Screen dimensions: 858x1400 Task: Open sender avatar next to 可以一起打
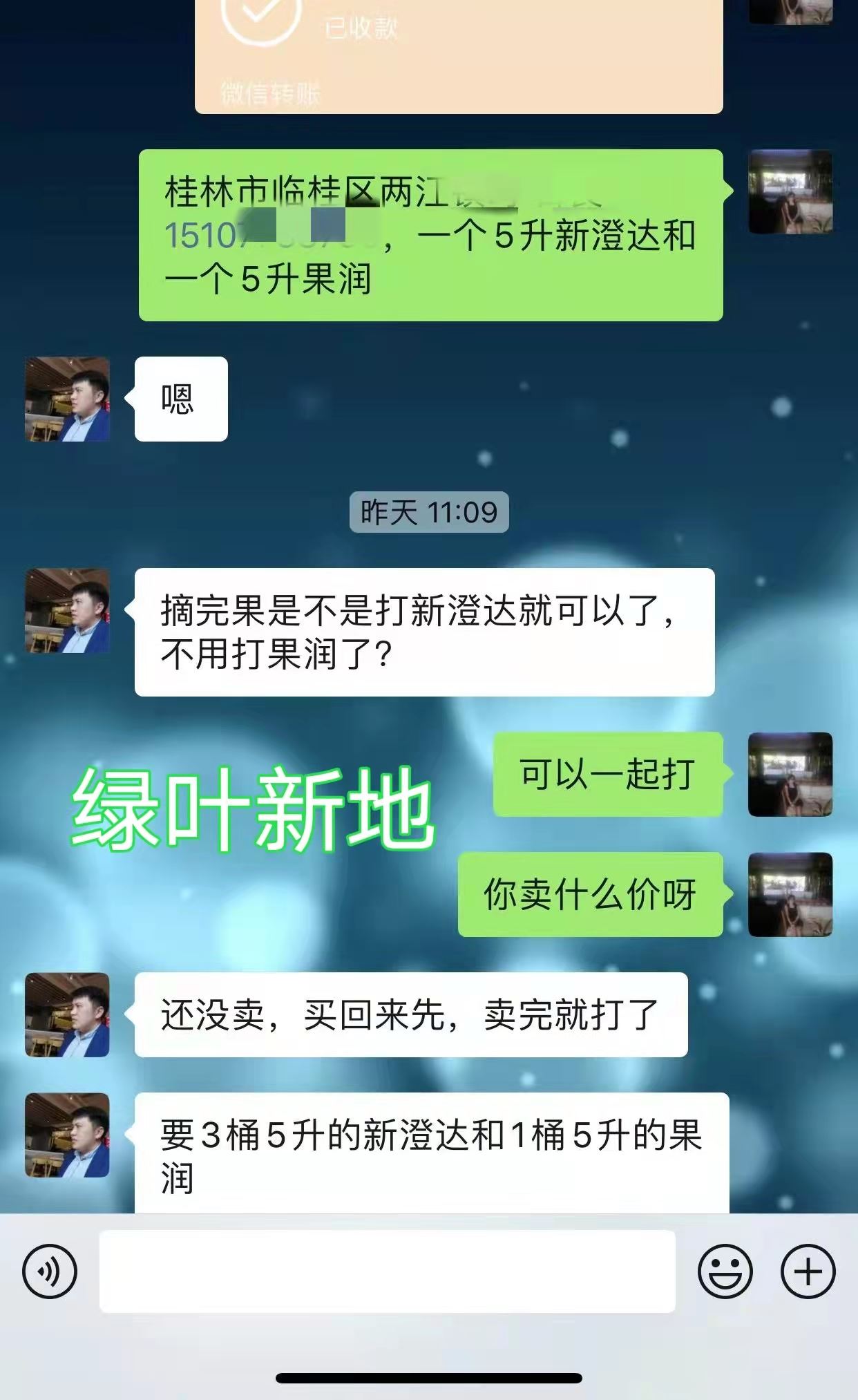point(790,774)
